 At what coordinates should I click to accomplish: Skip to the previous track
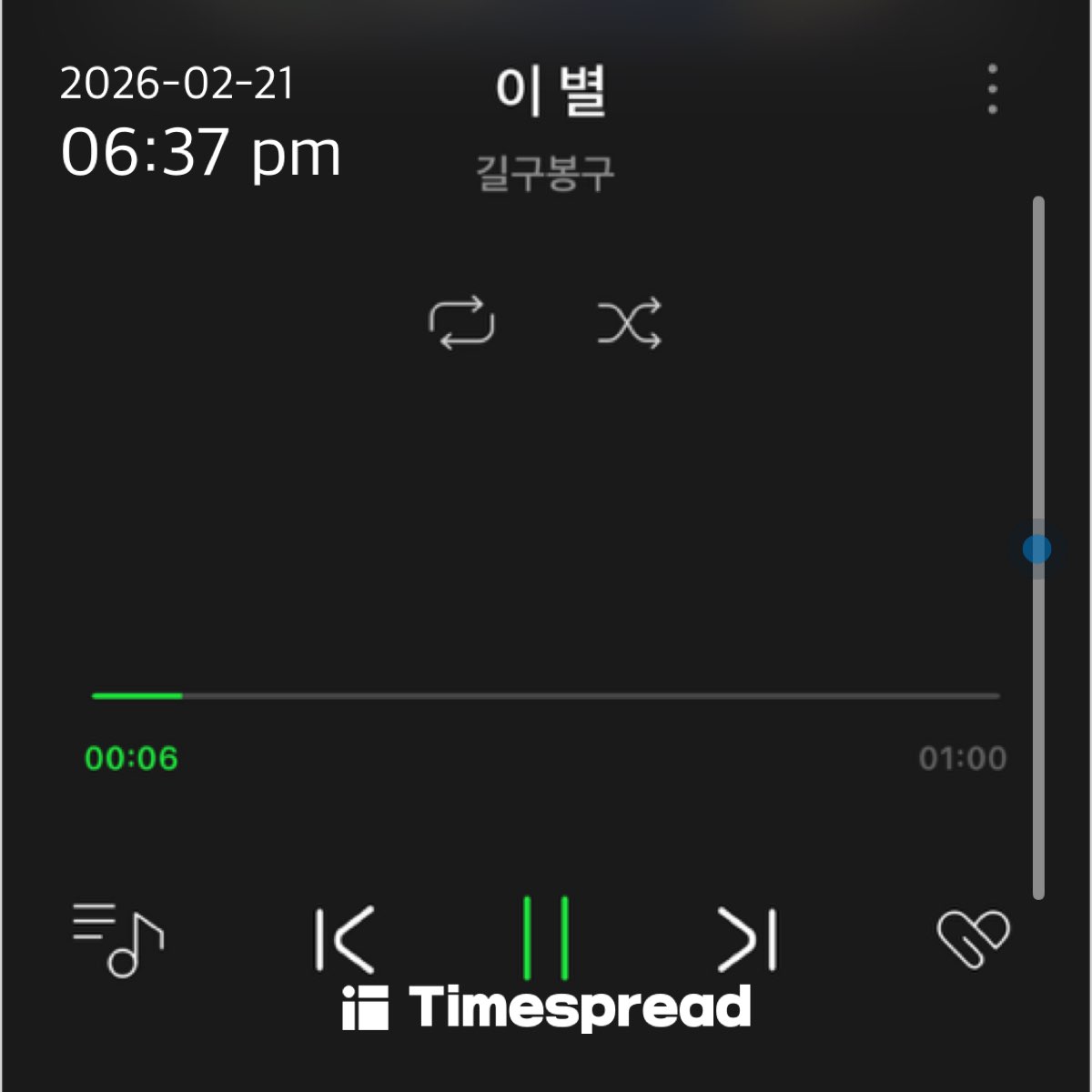click(x=345, y=939)
